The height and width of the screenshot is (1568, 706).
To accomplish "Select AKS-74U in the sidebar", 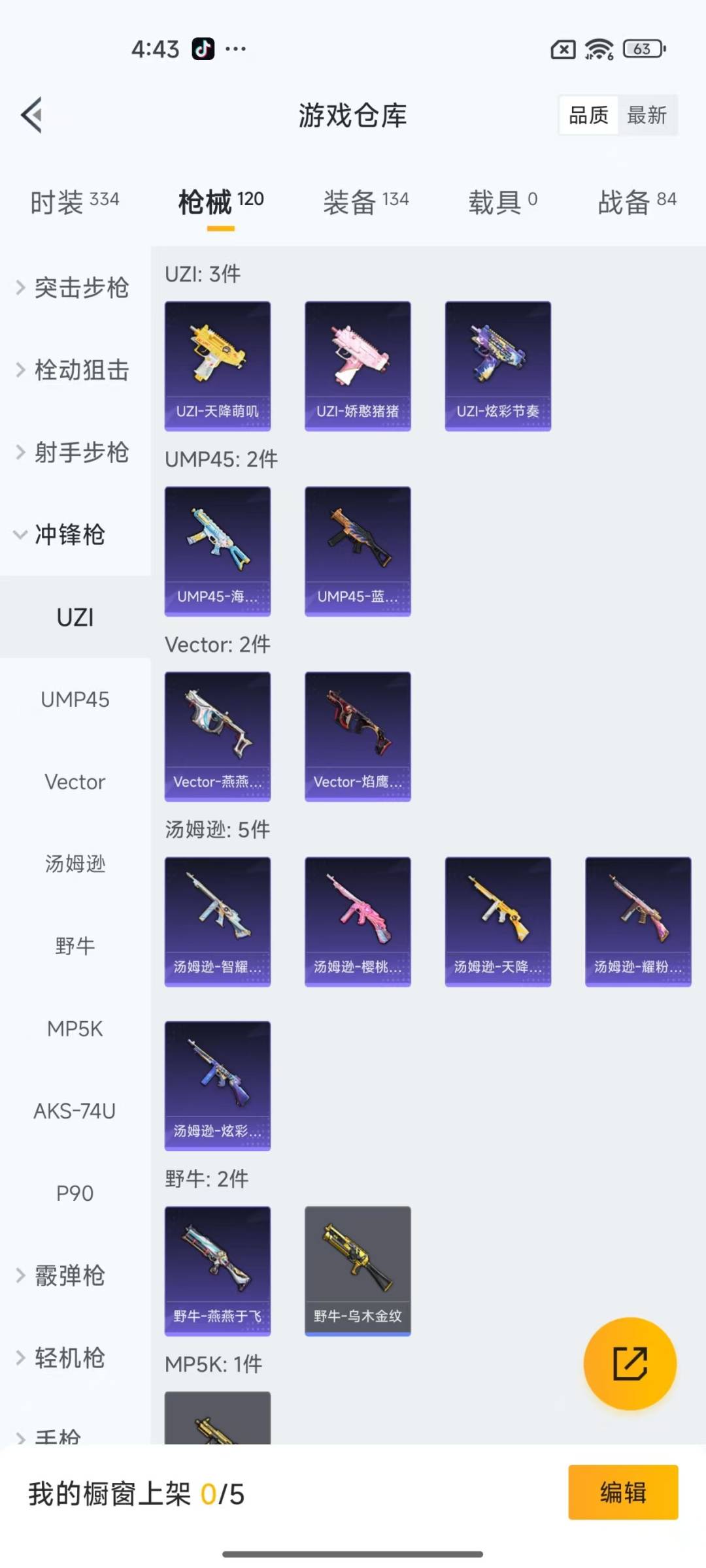I will [x=75, y=1111].
